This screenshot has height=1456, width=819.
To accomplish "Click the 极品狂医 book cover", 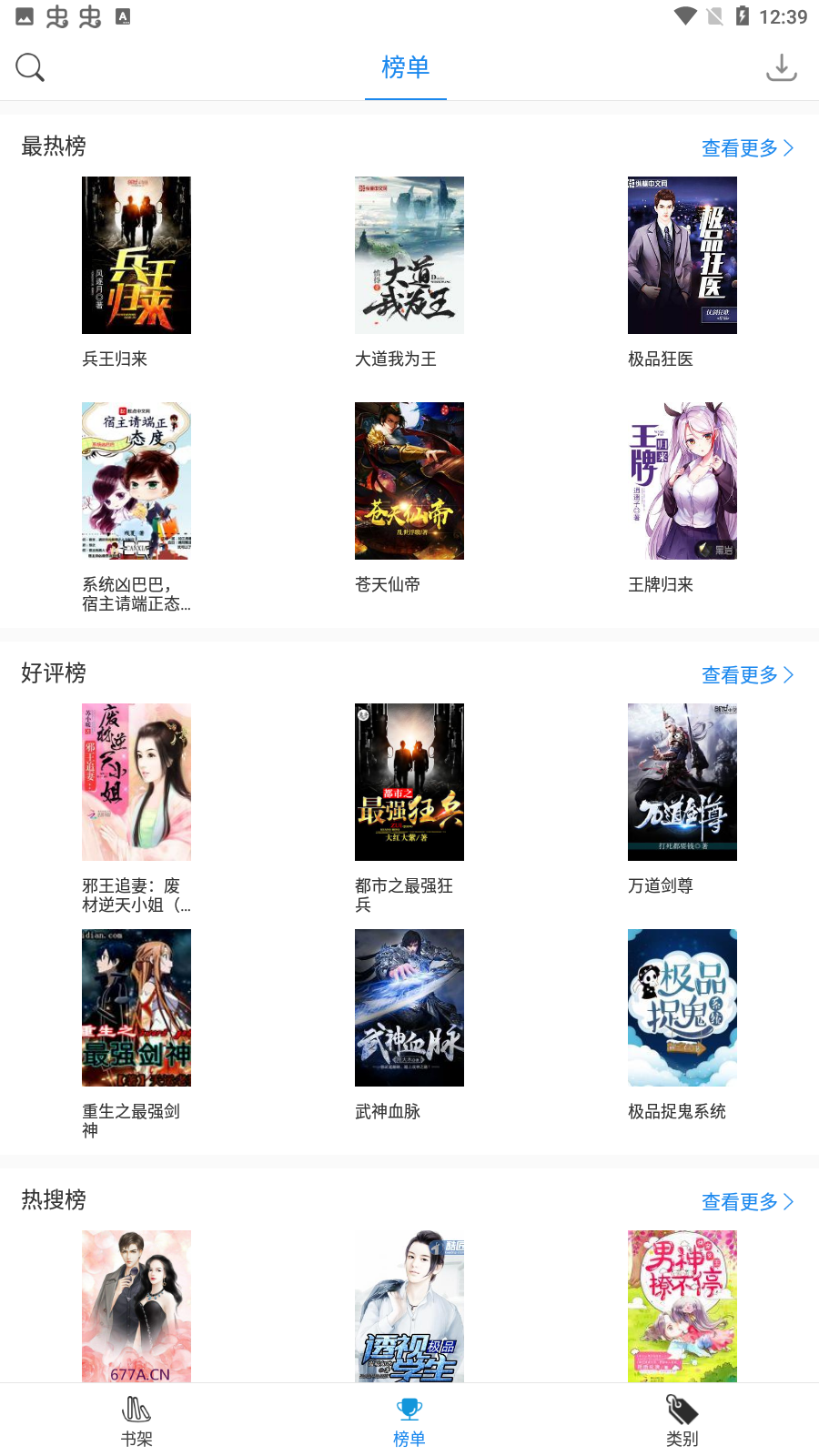I will 682,255.
